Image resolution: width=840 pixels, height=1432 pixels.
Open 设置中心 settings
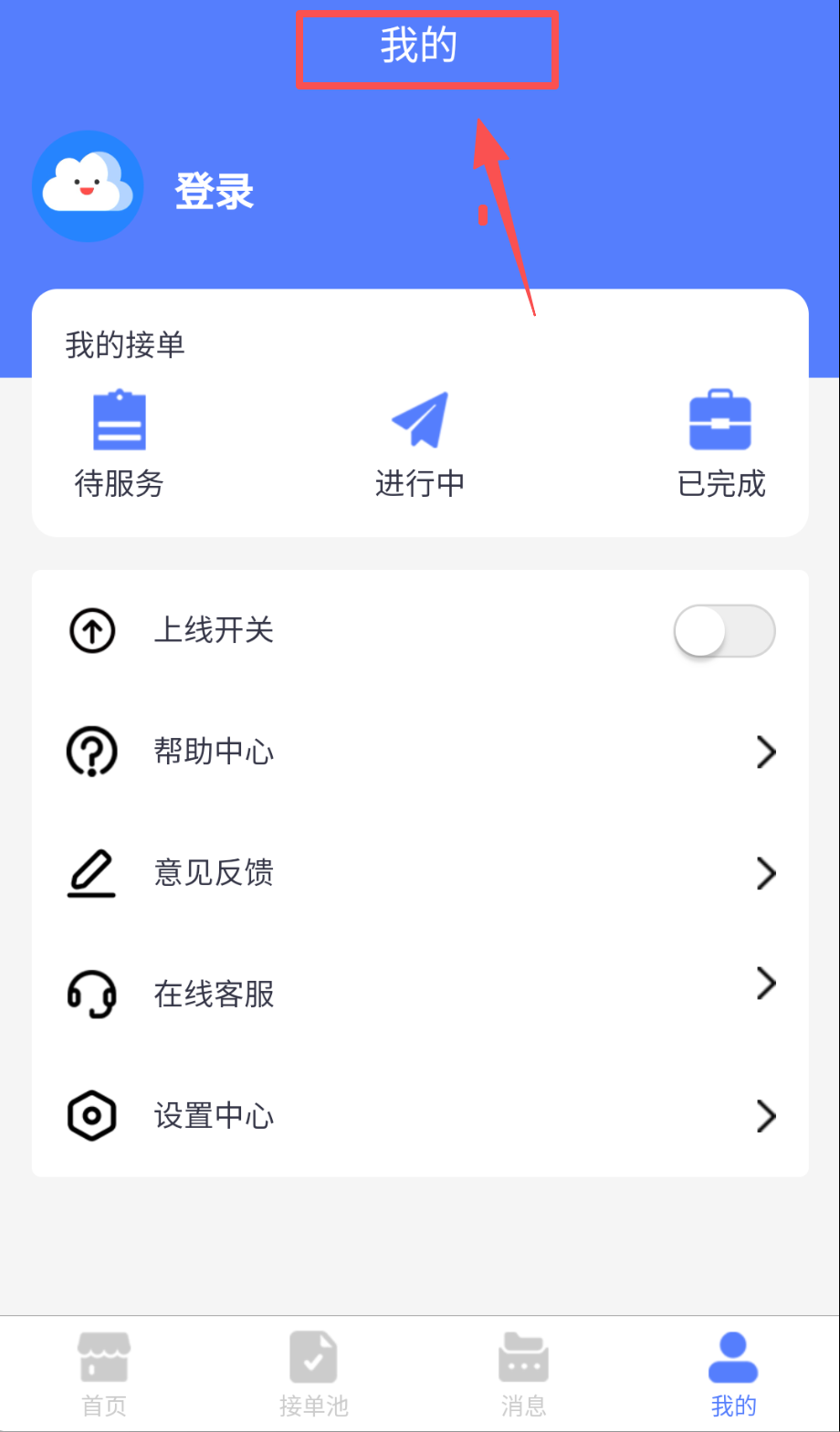tap(420, 1116)
